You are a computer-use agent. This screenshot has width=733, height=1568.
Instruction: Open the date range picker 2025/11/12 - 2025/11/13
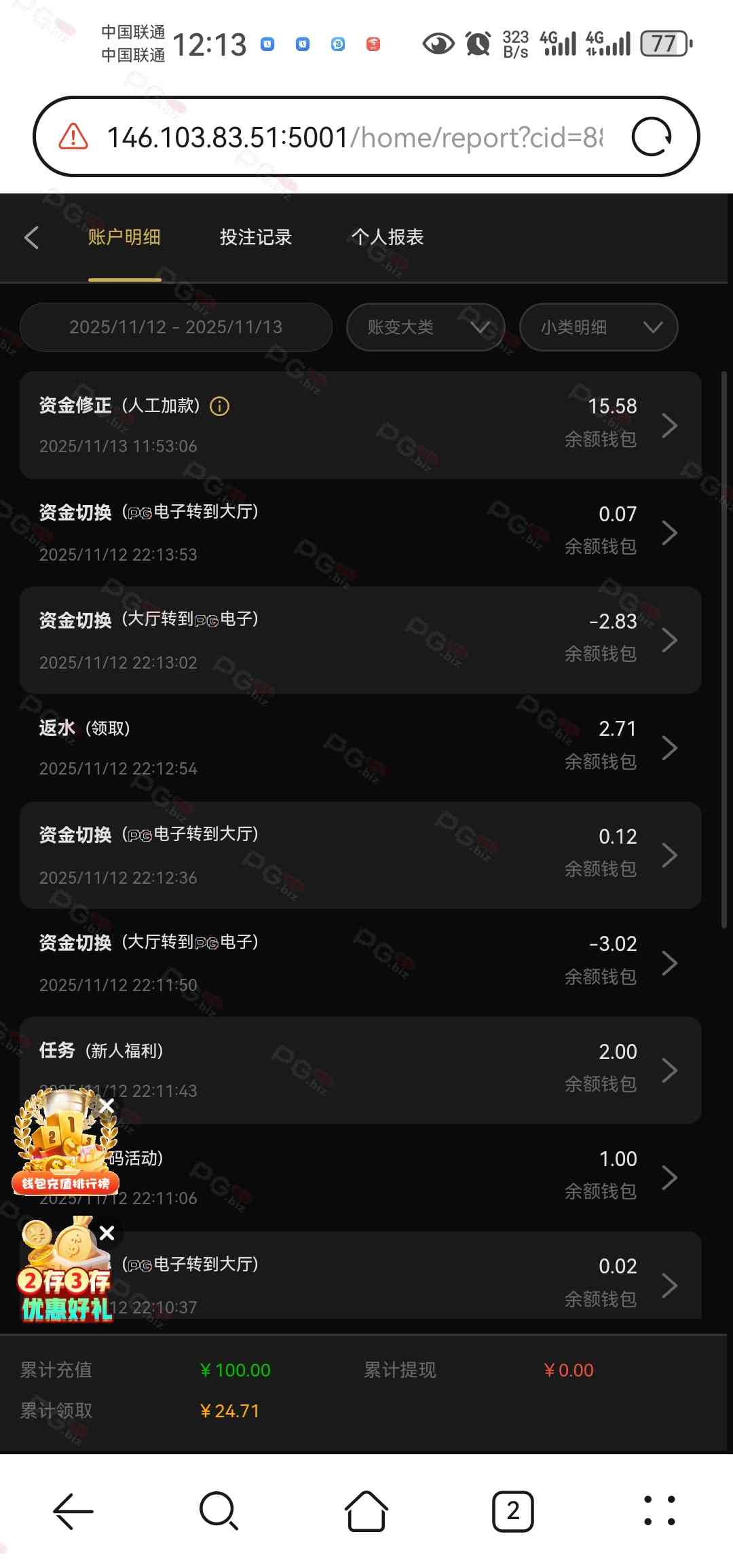176,327
